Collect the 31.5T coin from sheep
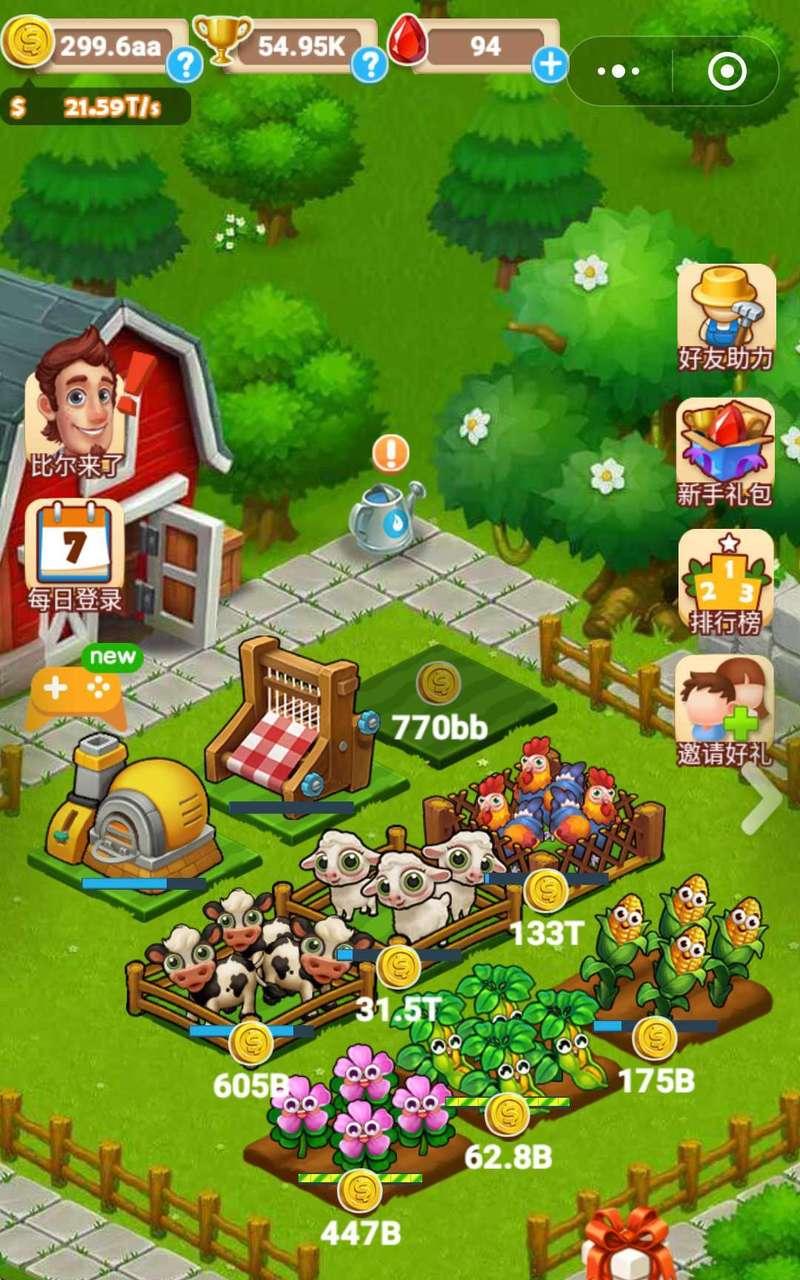Screen dimensions: 800x1280 [x=399, y=966]
